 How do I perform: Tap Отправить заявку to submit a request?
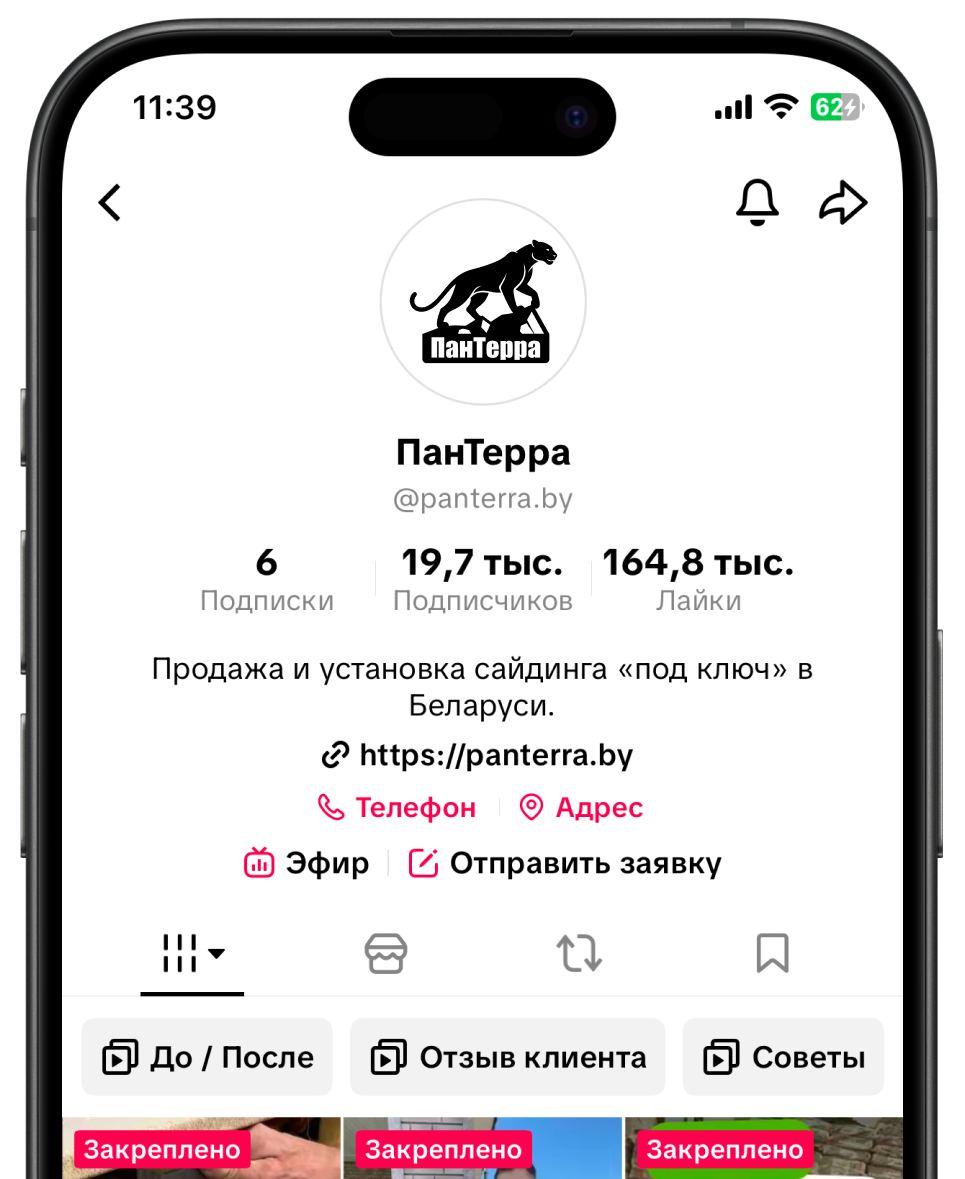566,863
